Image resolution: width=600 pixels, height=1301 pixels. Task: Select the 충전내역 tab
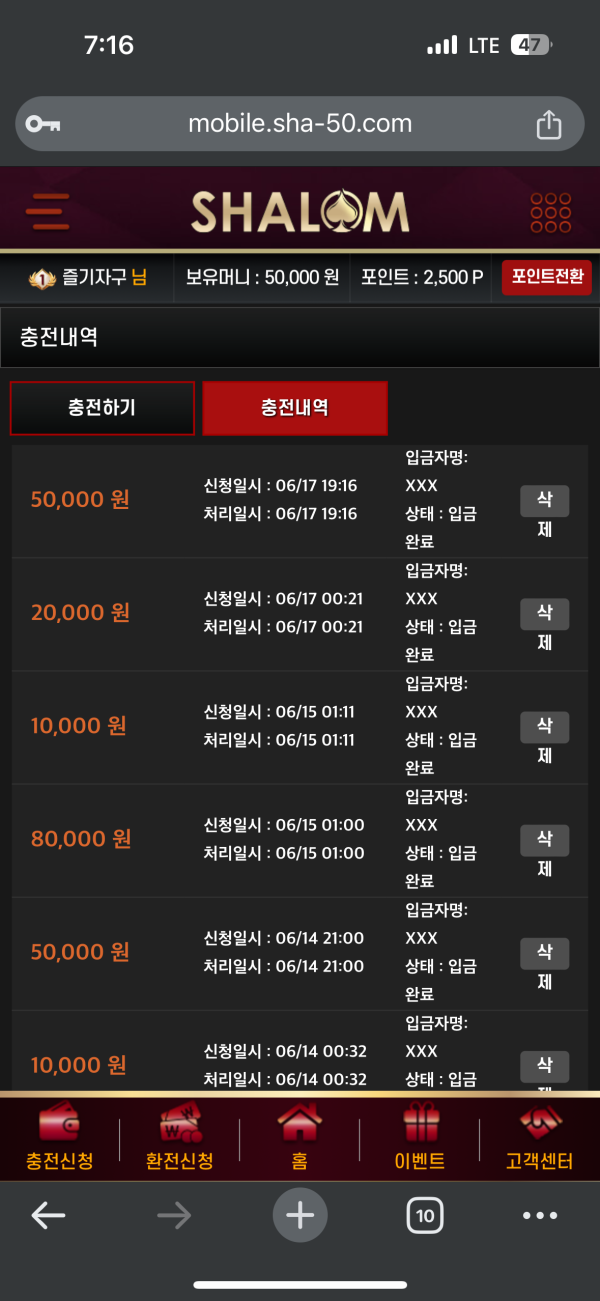pos(295,408)
